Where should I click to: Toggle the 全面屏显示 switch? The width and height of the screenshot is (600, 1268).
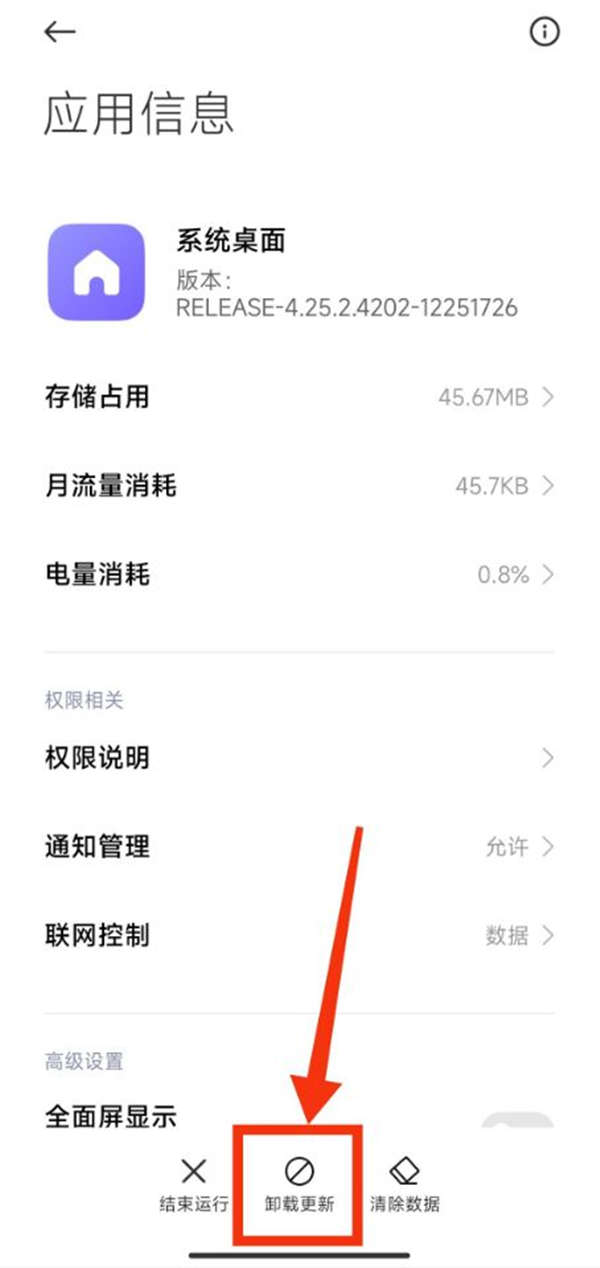tap(516, 1118)
